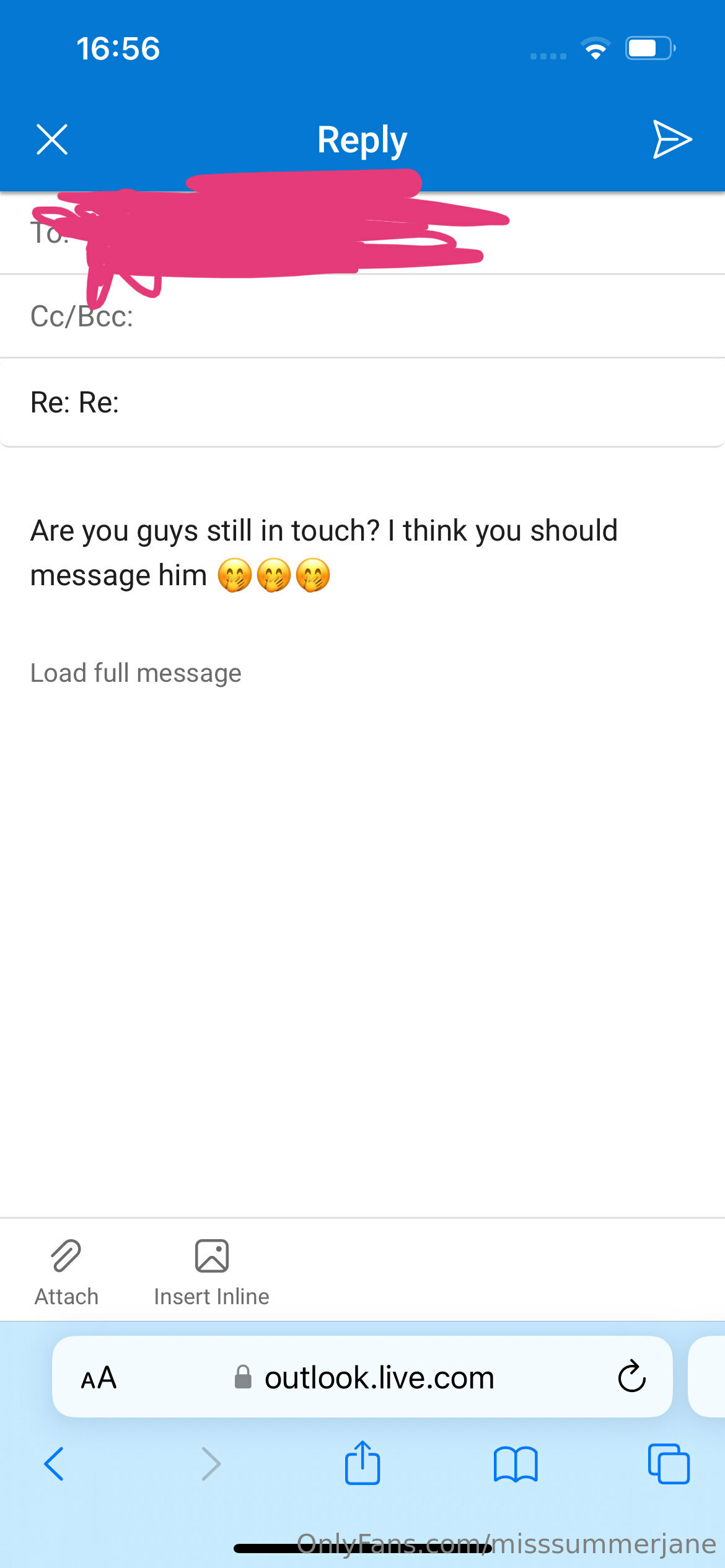Go back in Safari
The width and height of the screenshot is (725, 1568).
click(x=54, y=1464)
